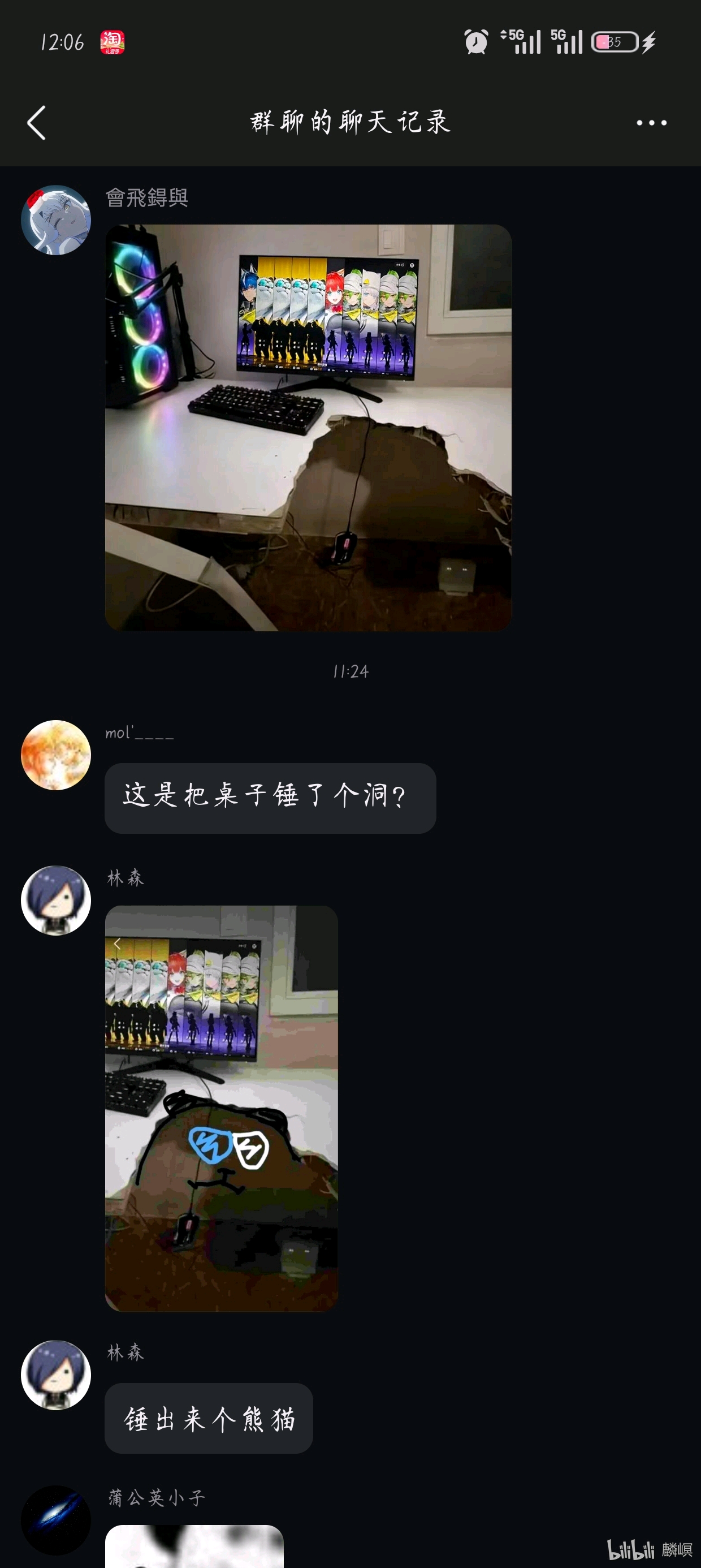701x1568 pixels.
Task: Open the desk photo sent by 會飛鍀與
Action: (x=308, y=428)
